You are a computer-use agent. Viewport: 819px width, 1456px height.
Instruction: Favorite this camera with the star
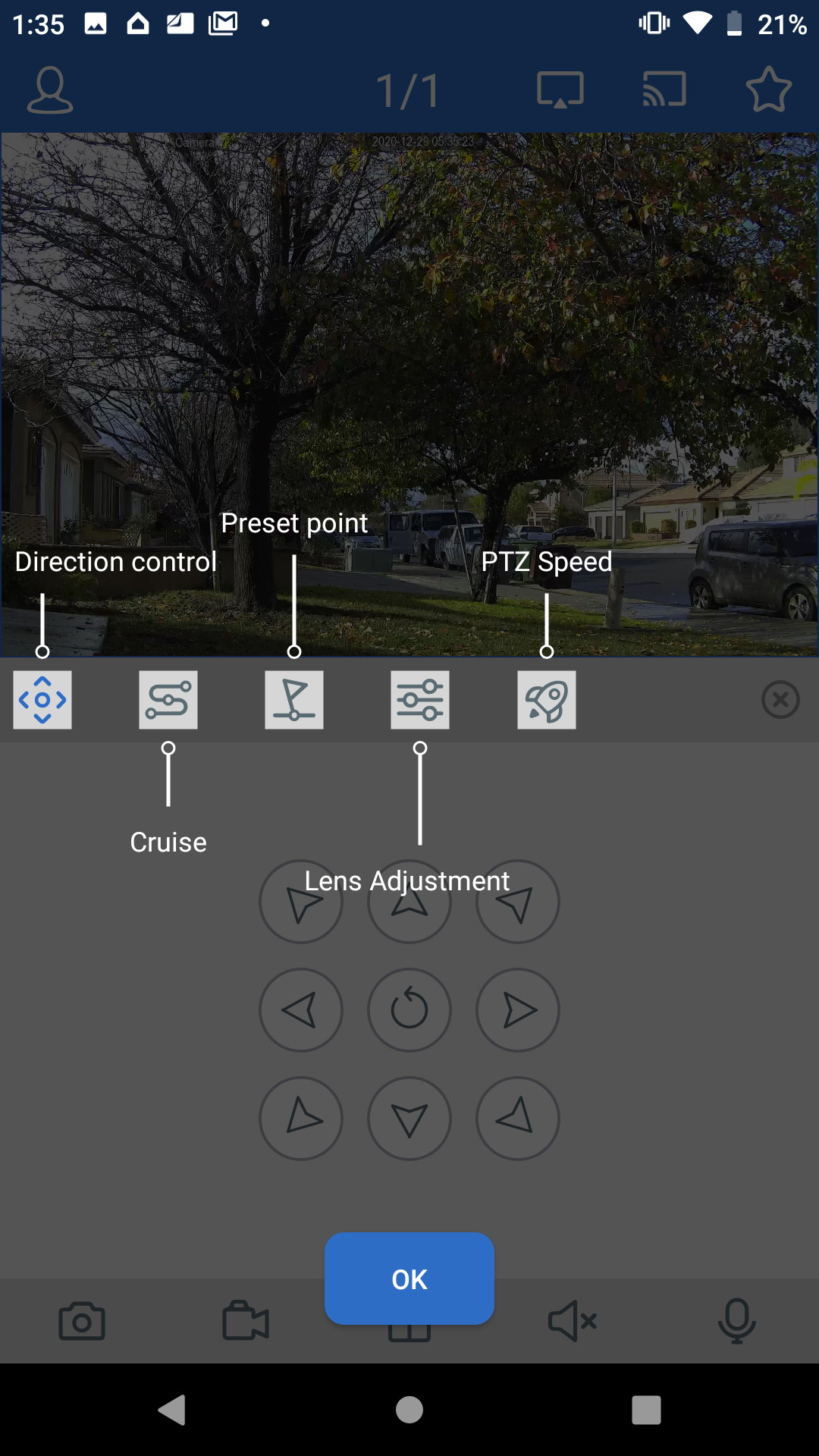tap(770, 89)
